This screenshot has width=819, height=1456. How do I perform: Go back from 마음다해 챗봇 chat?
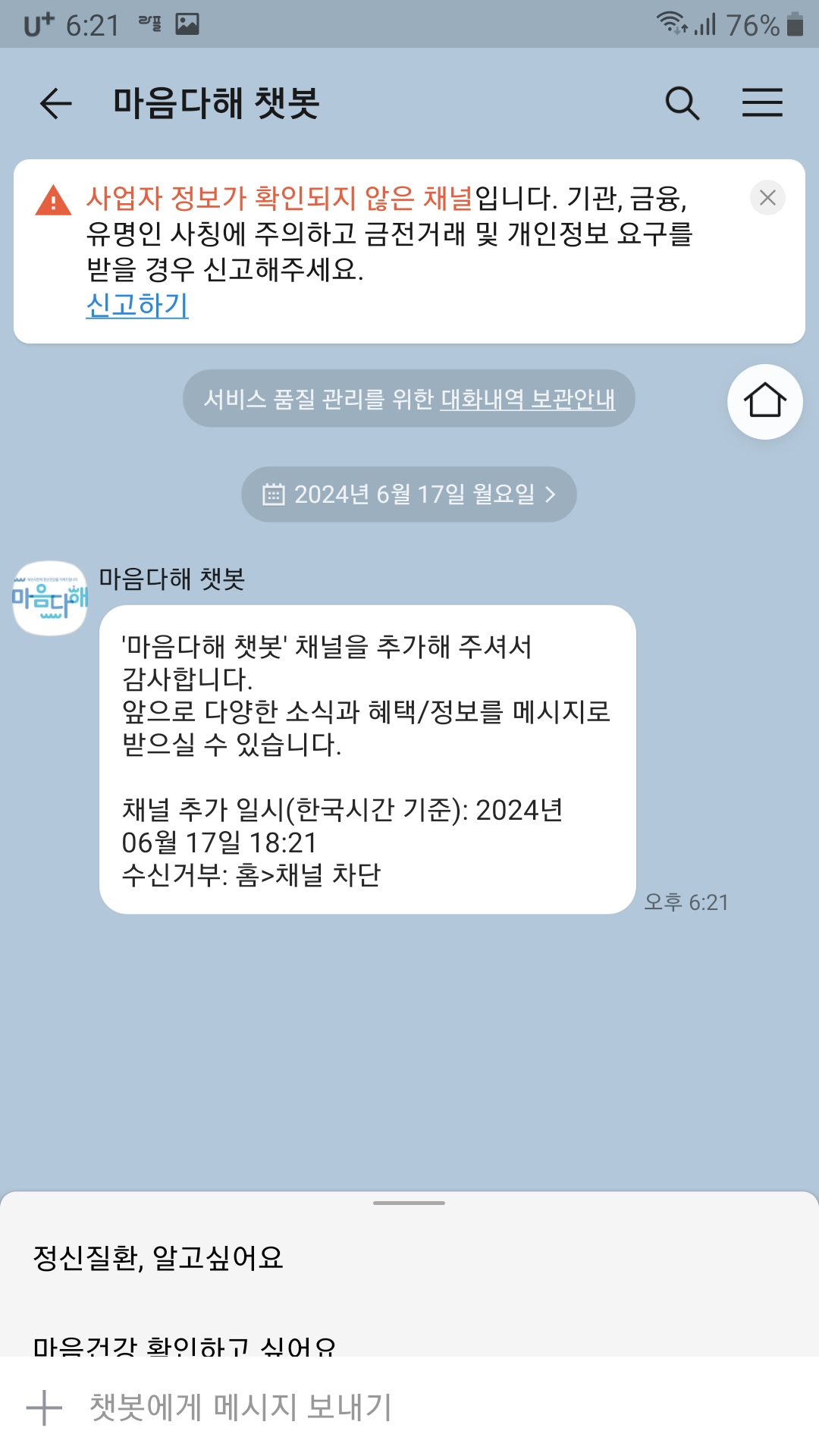click(55, 103)
